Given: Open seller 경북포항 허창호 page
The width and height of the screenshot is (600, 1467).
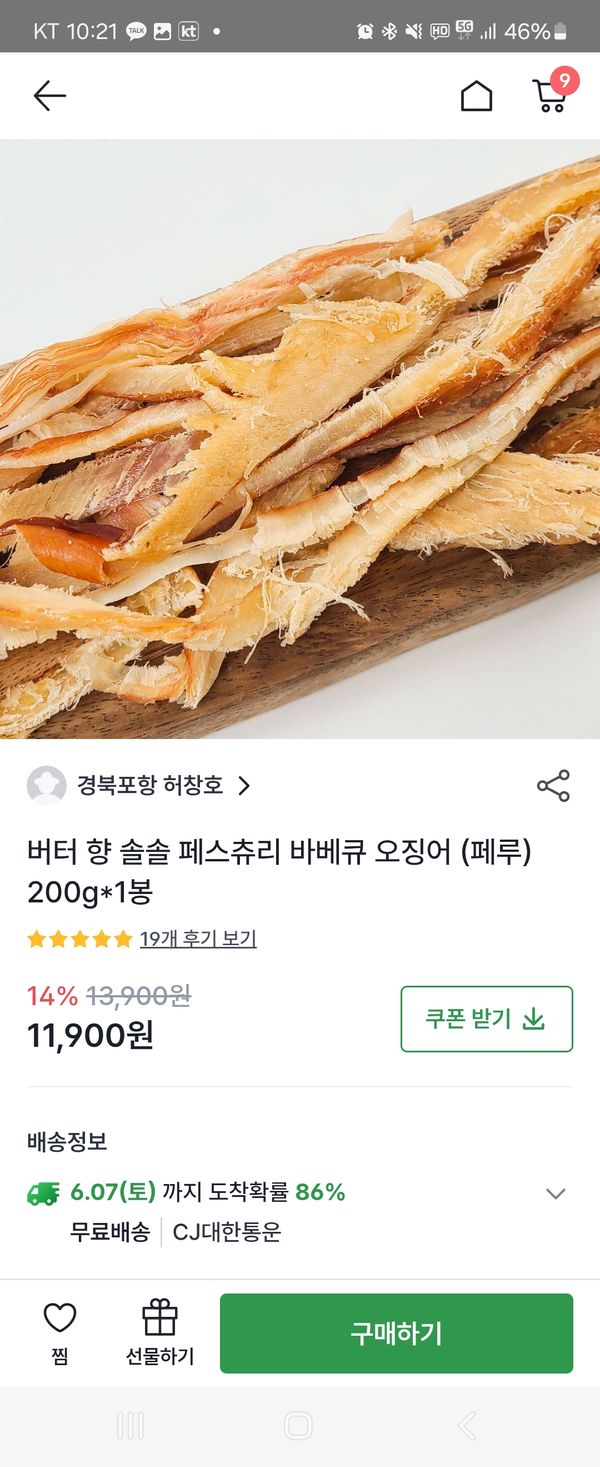Looking at the screenshot, I should coord(150,786).
